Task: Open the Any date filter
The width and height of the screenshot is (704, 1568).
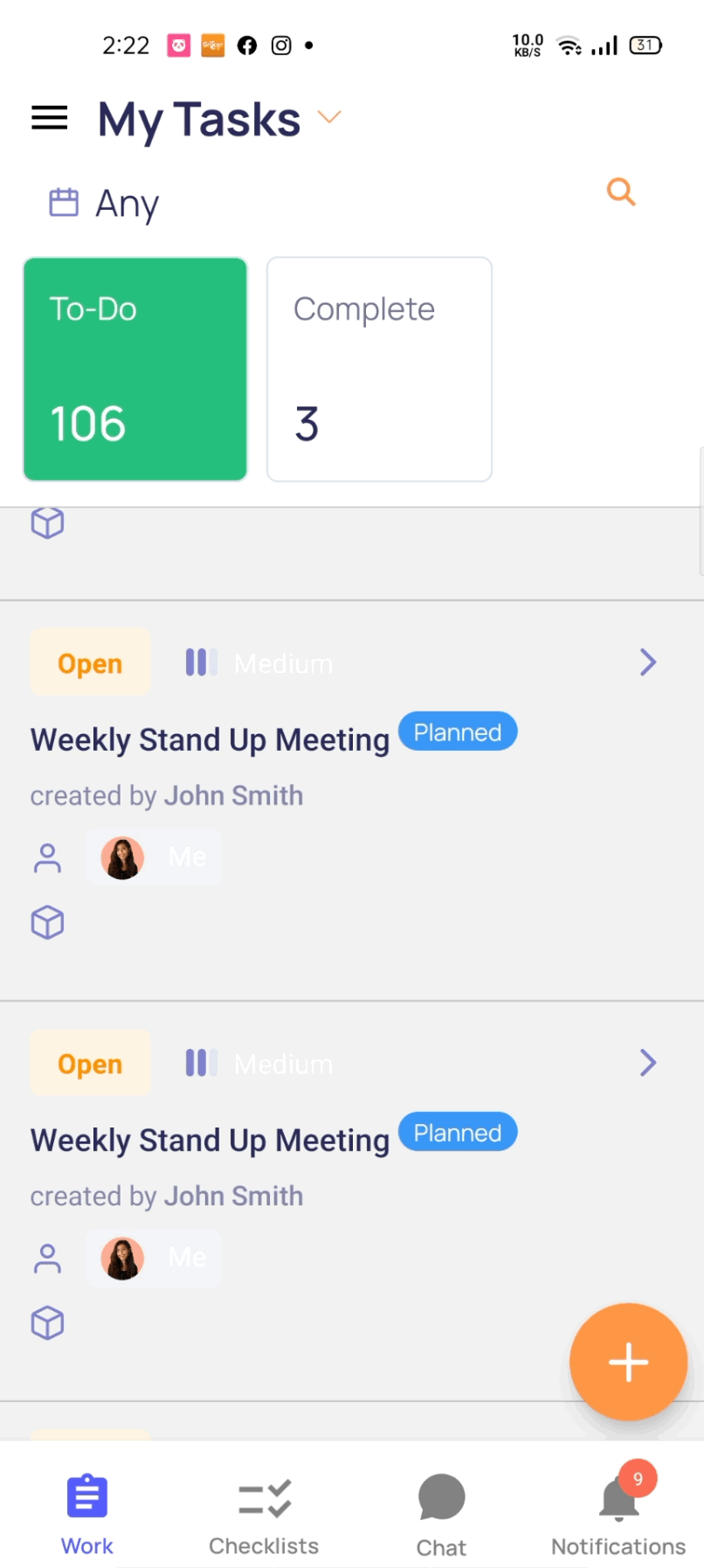Action: [x=104, y=204]
